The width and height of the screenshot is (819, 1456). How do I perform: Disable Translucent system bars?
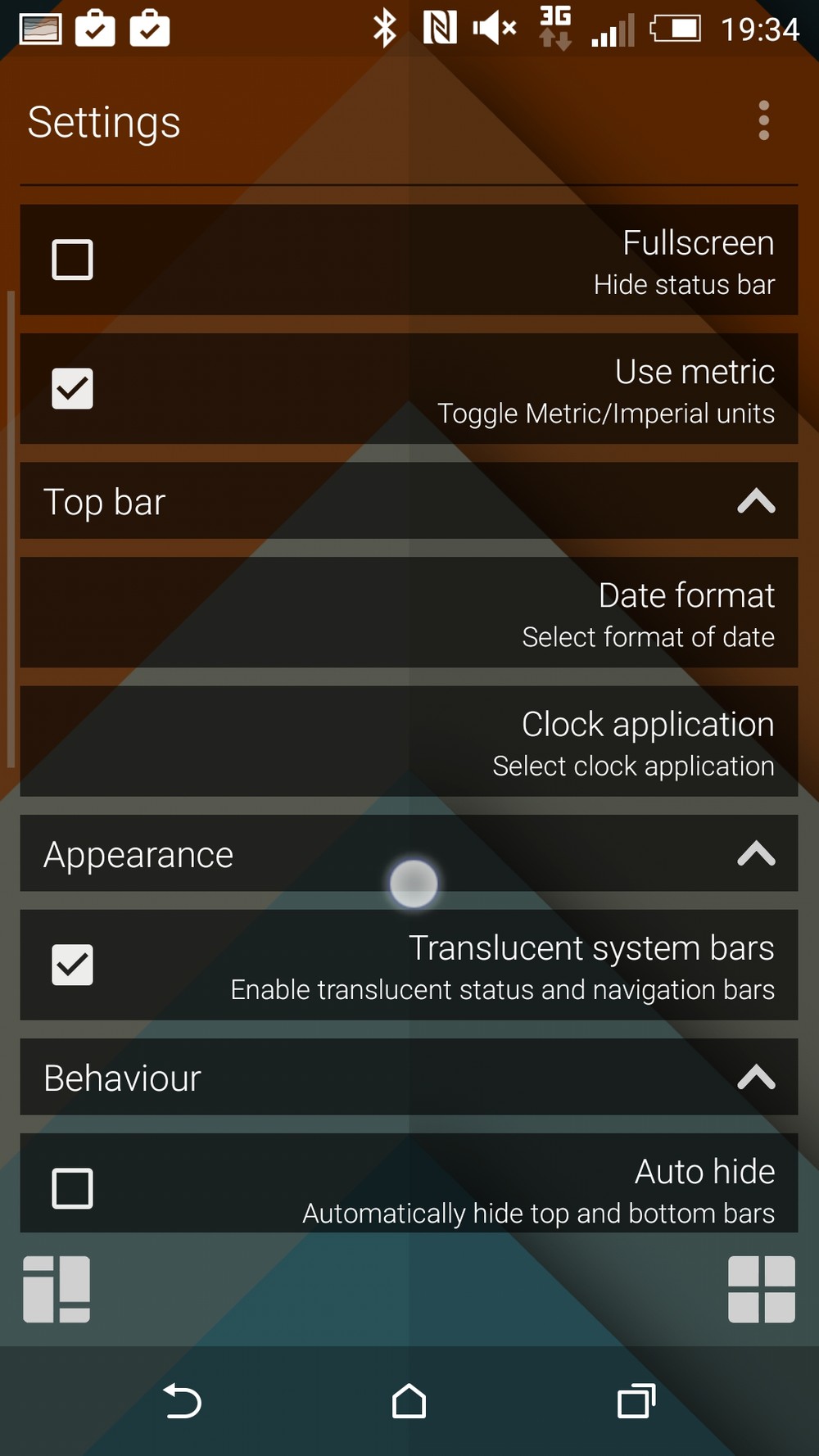[72, 965]
